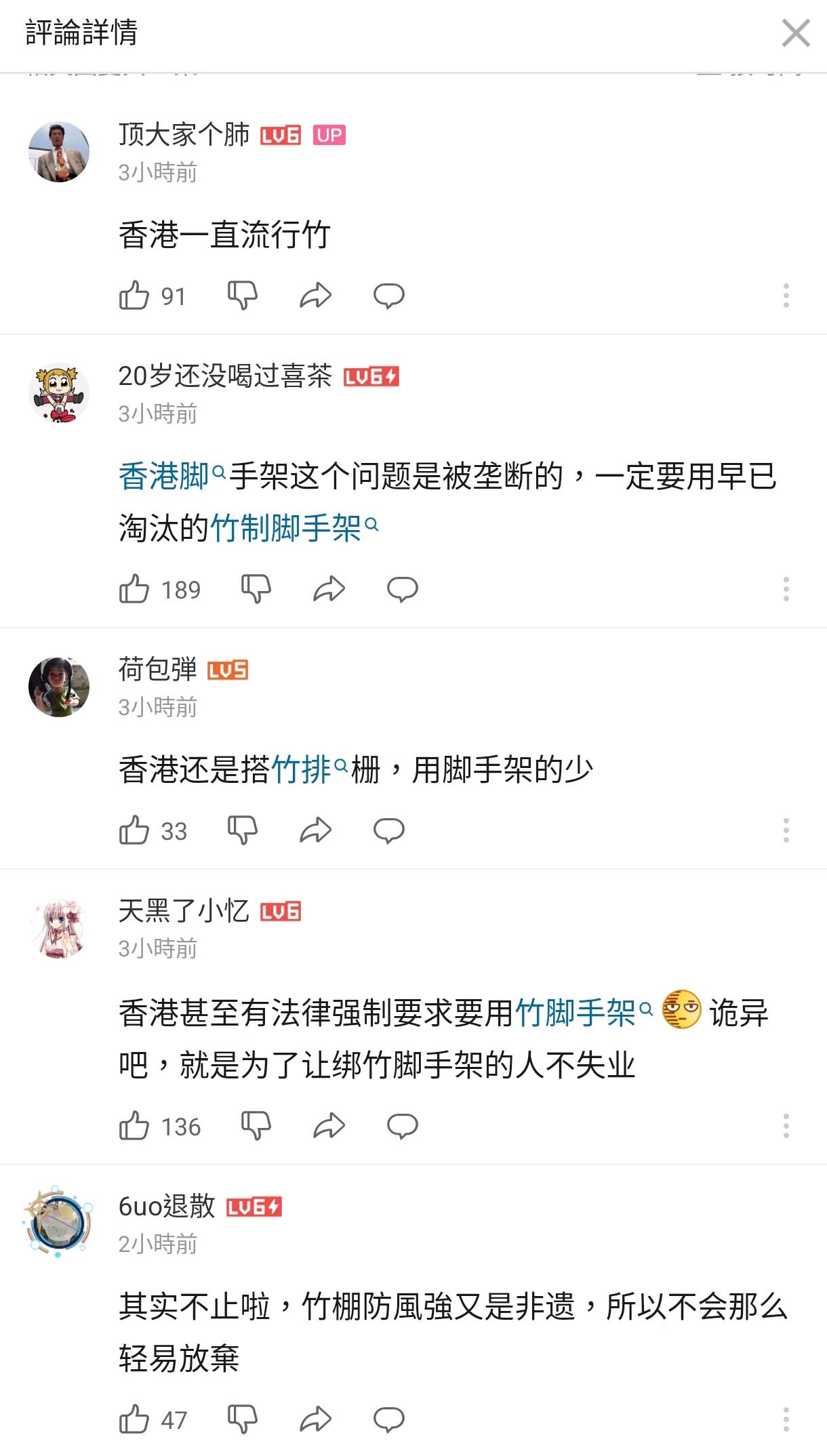Dislike the comment by 6uo退散
The height and width of the screenshot is (1456, 827).
coord(242,1419)
